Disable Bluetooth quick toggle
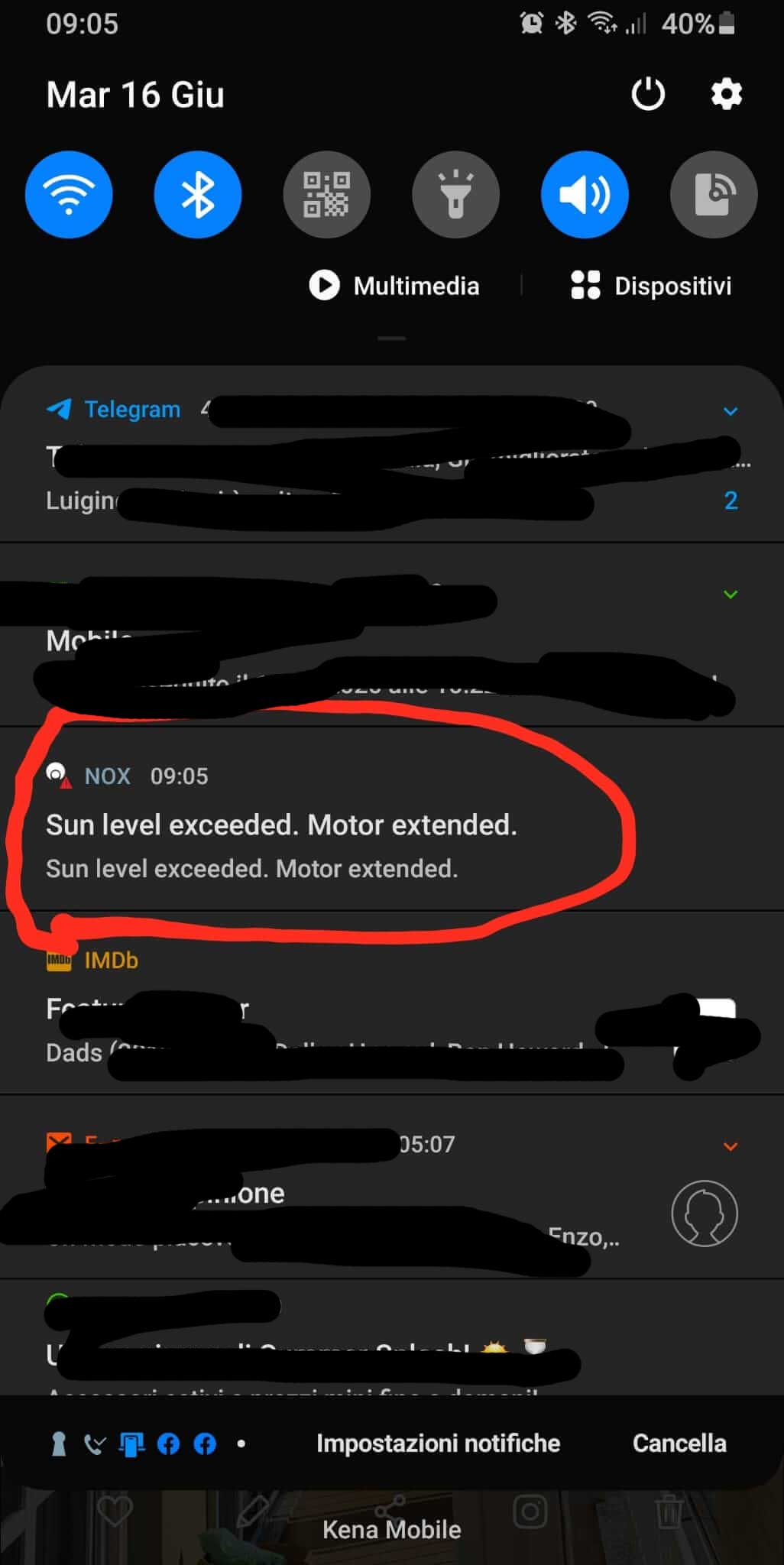Viewport: 784px width, 1565px height. [x=198, y=195]
